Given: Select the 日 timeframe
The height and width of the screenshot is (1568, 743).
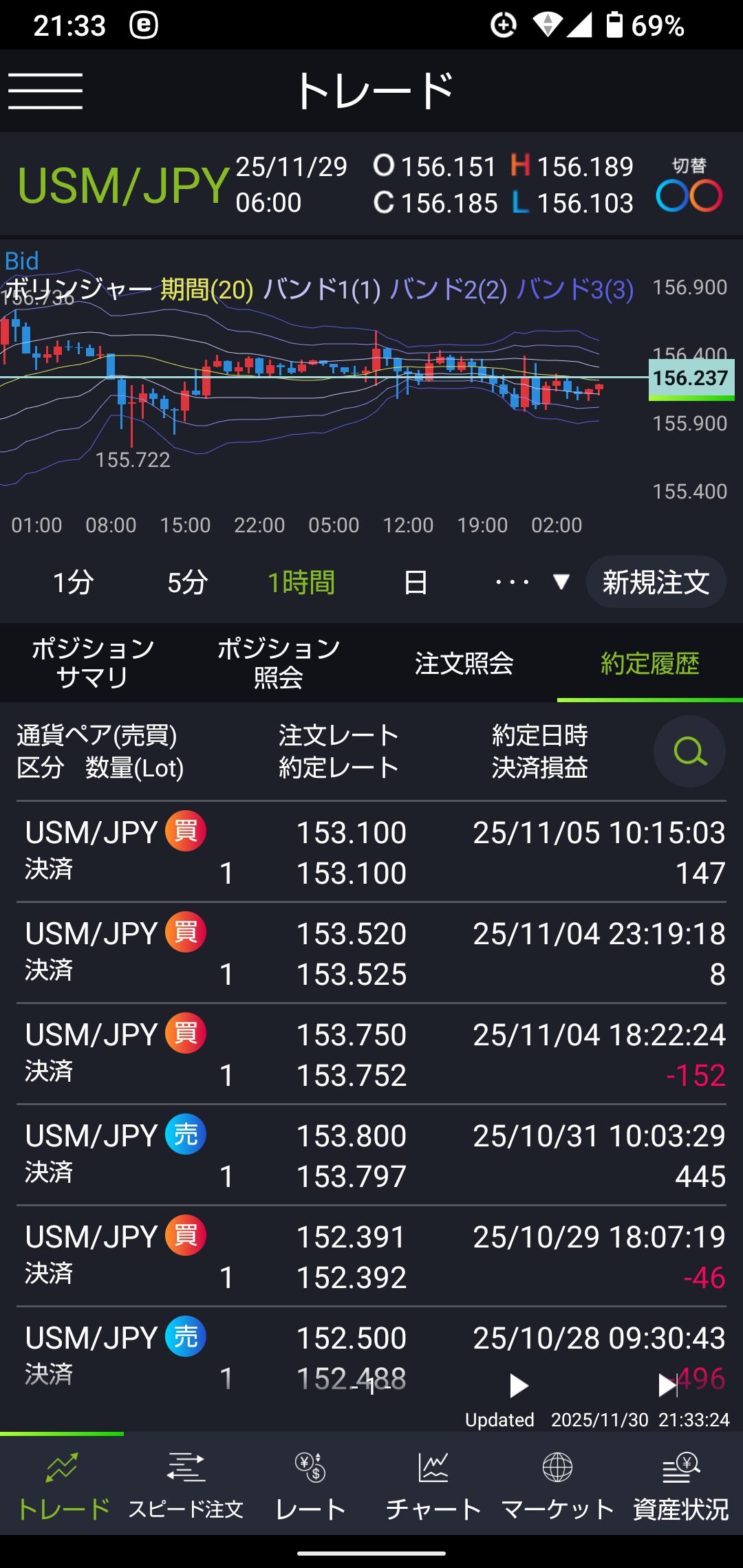Looking at the screenshot, I should pyautogui.click(x=415, y=582).
